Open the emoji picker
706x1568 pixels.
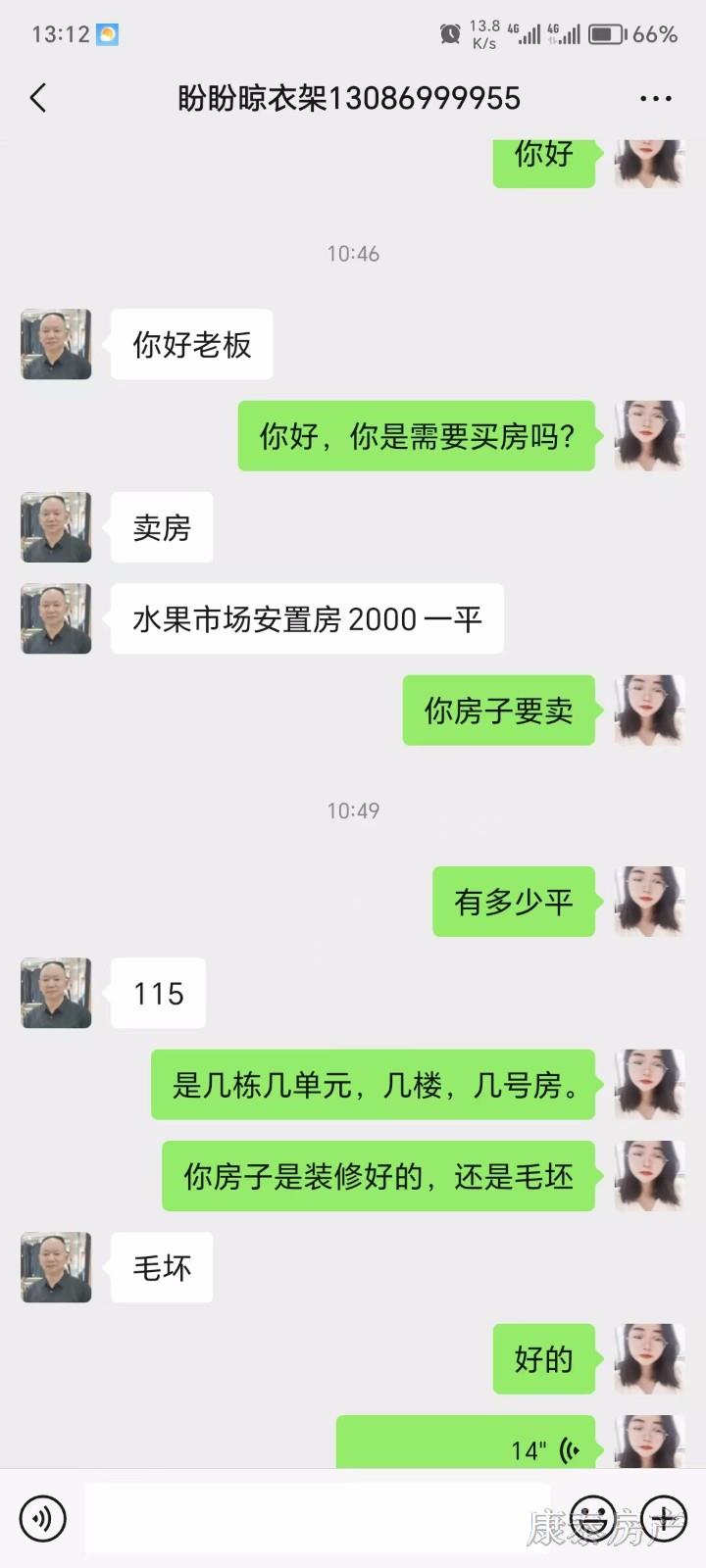592,1519
